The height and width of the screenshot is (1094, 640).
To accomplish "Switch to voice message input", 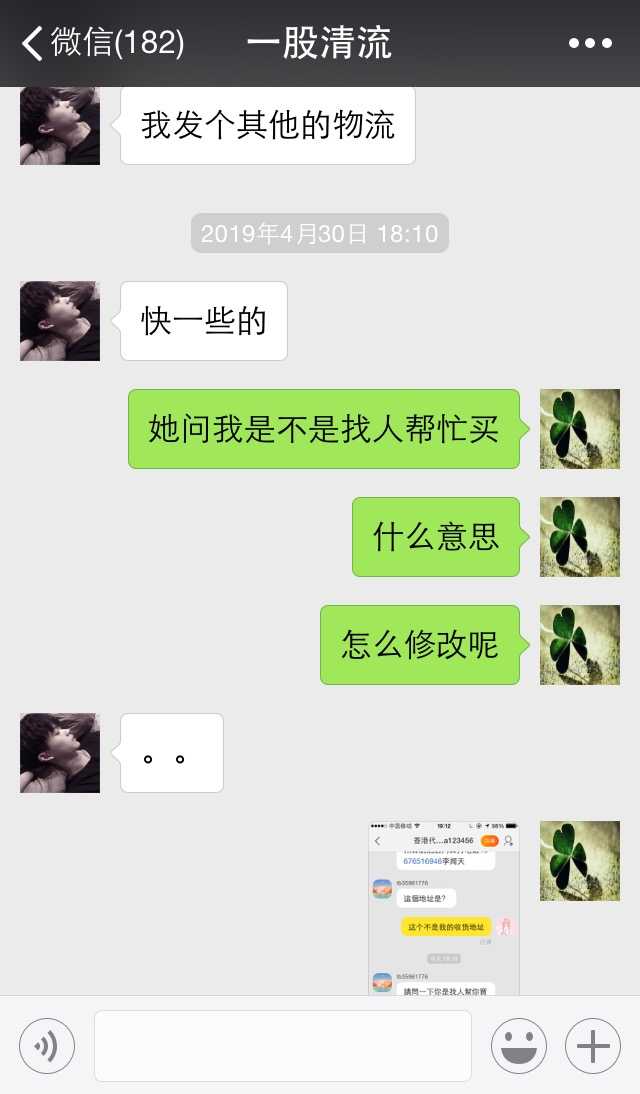I will 47,1046.
